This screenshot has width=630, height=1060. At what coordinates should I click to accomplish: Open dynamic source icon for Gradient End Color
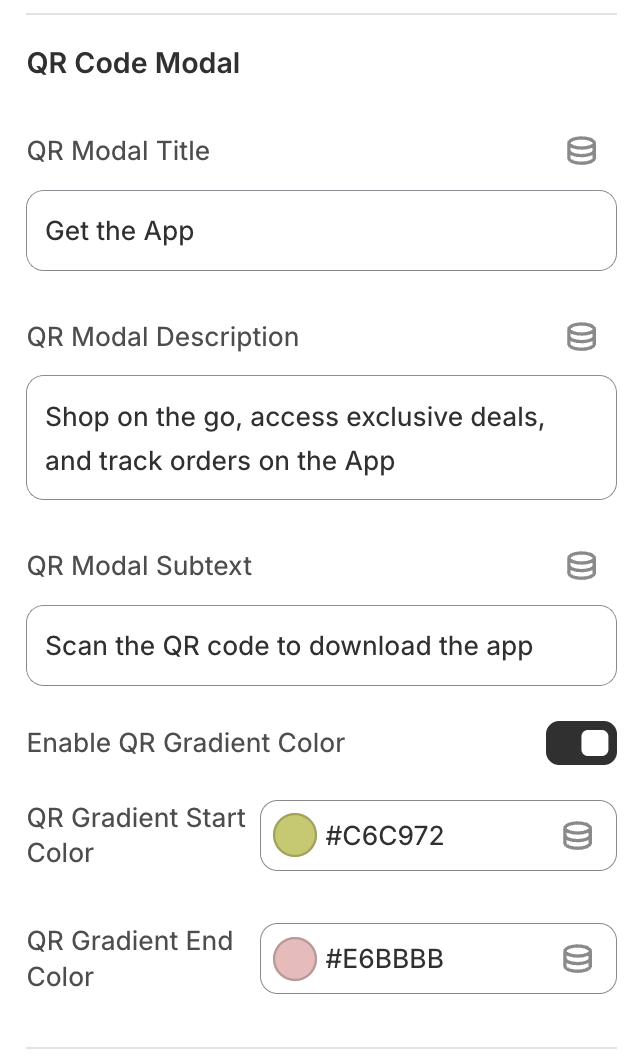[x=577, y=959]
